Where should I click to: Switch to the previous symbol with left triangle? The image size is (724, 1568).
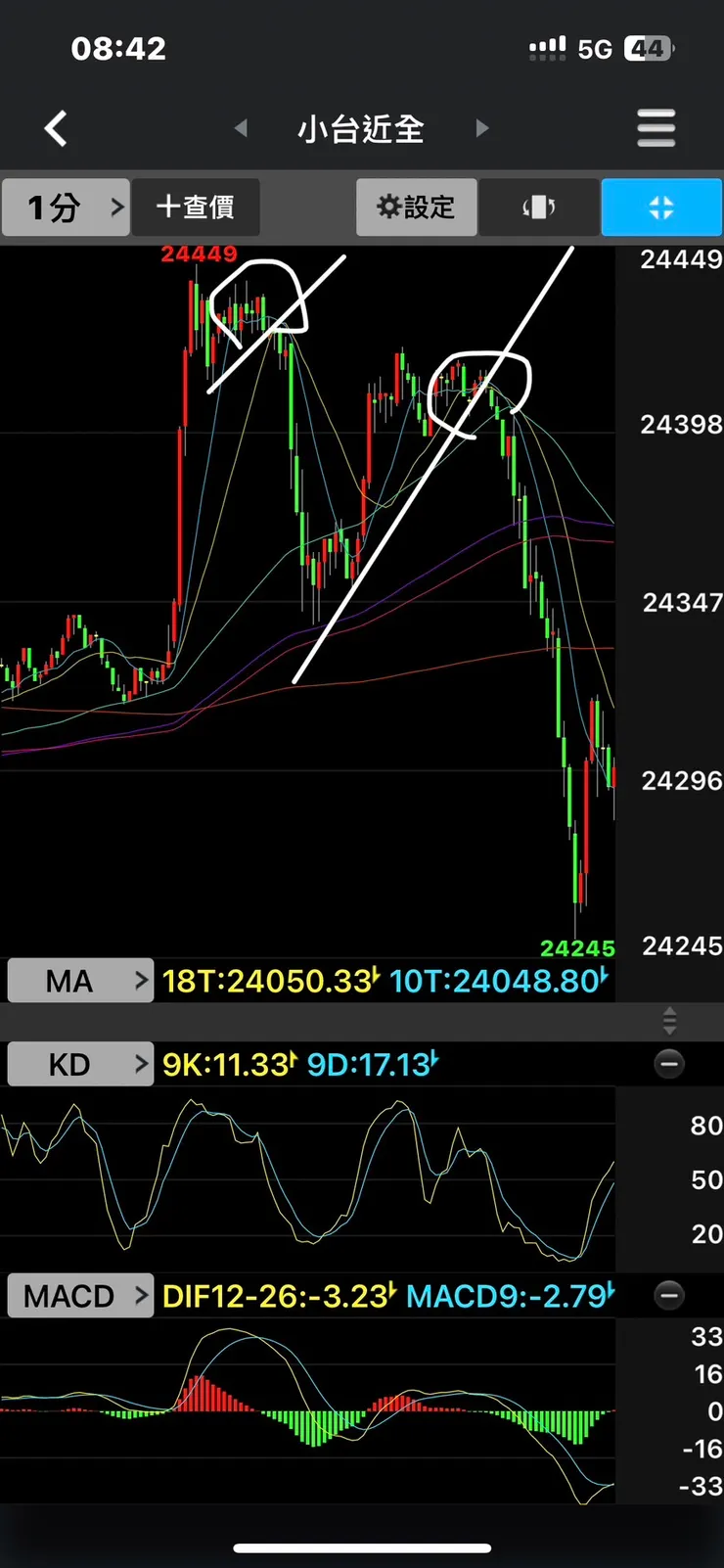(241, 128)
